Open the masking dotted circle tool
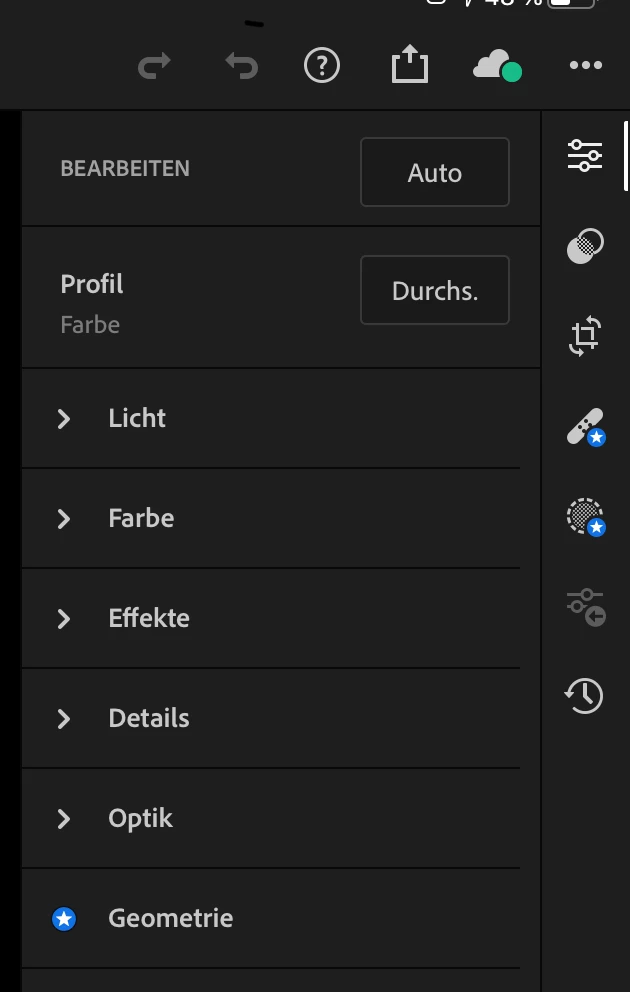 [585, 516]
